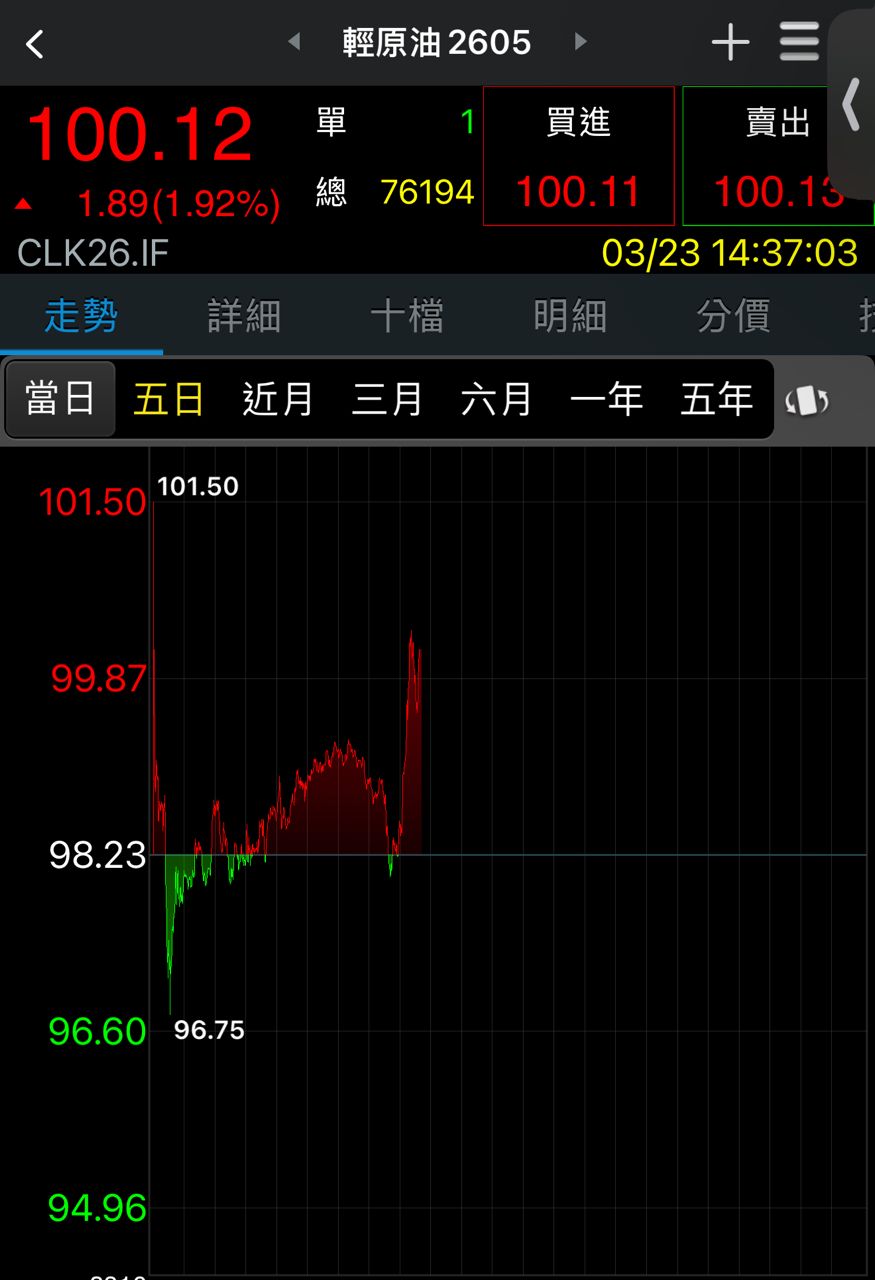Select the 走勢 trend tab

click(81, 317)
